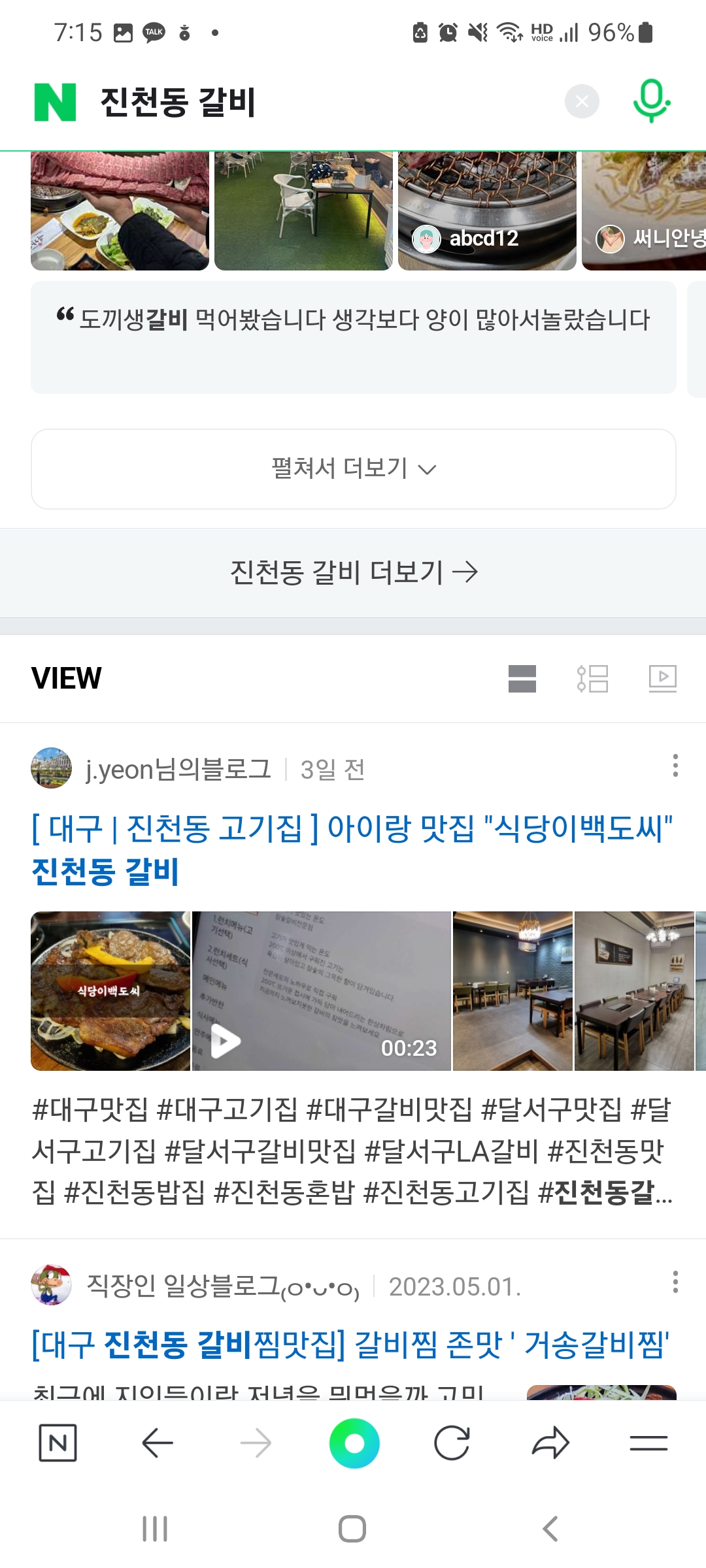Reload the current page
The width and height of the screenshot is (706, 1568).
452,1443
